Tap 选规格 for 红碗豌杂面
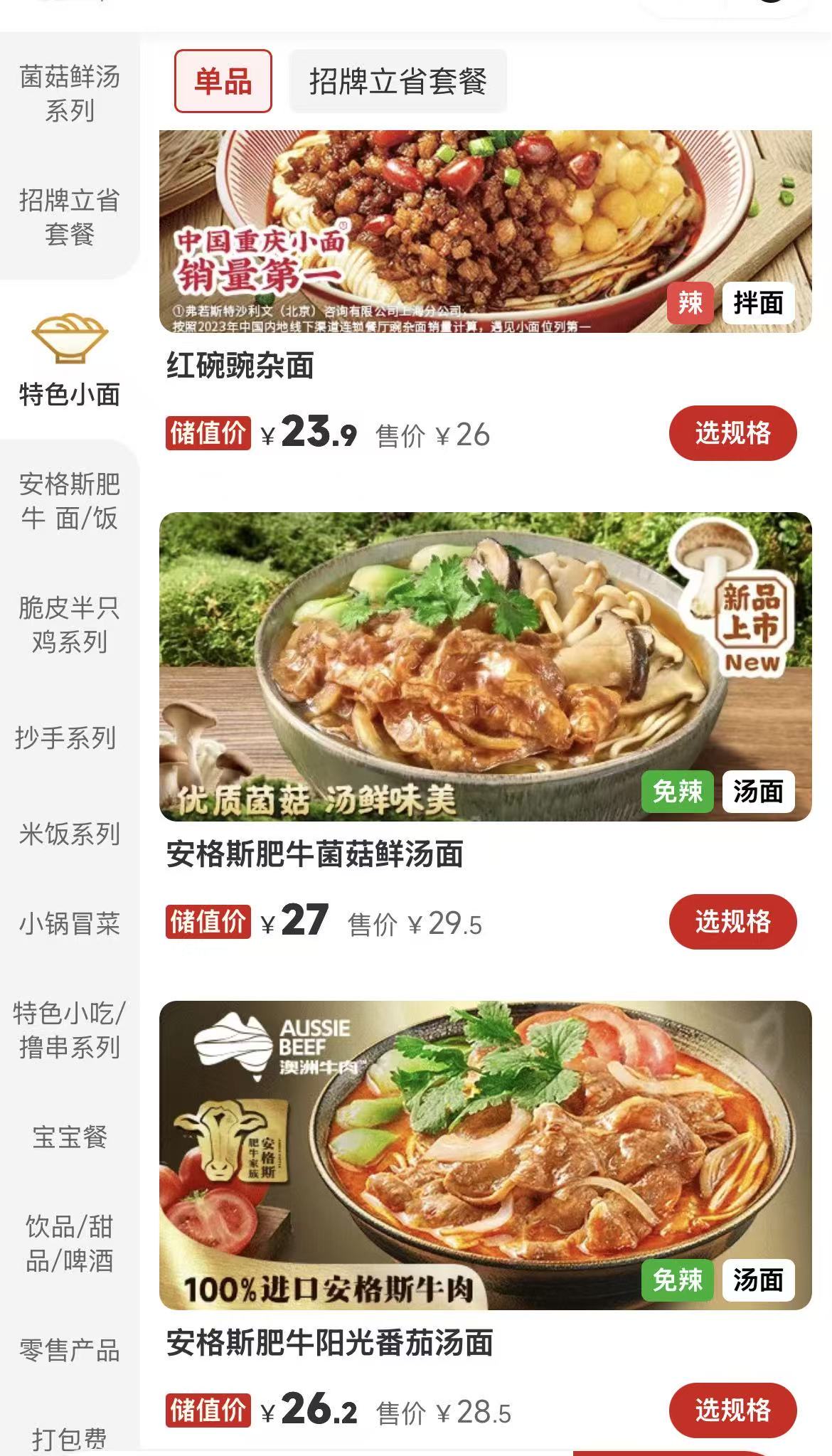 pyautogui.click(x=732, y=432)
